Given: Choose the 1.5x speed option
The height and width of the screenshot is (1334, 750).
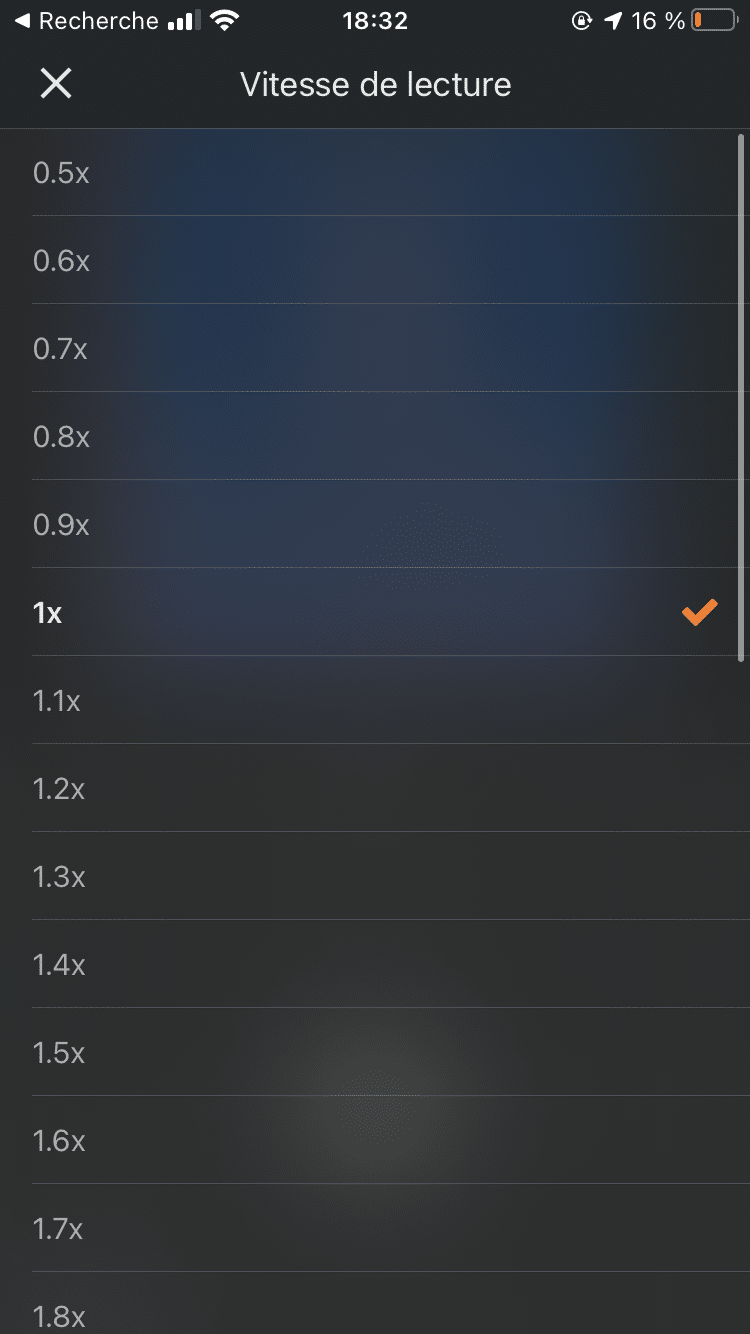Looking at the screenshot, I should pyautogui.click(x=375, y=1053).
